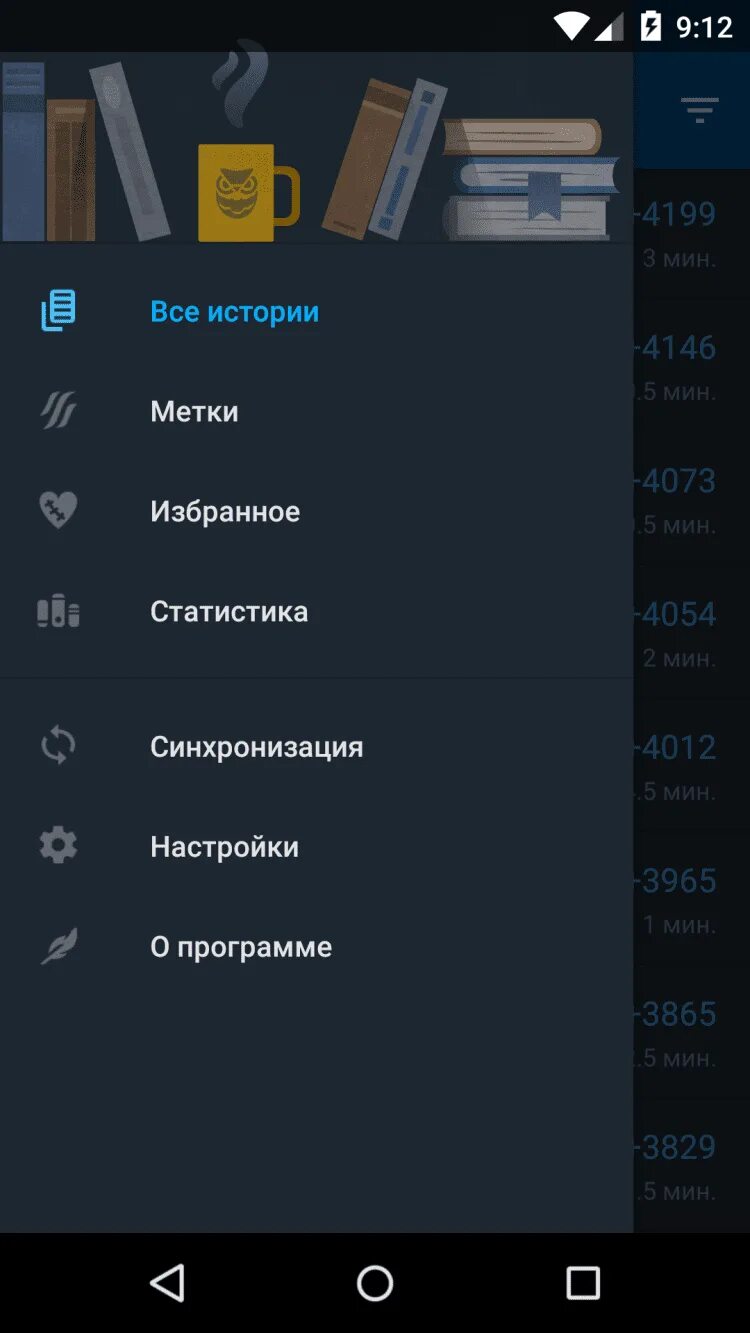Open the filter icon in the top bar
750x1333 pixels.
coord(698,110)
